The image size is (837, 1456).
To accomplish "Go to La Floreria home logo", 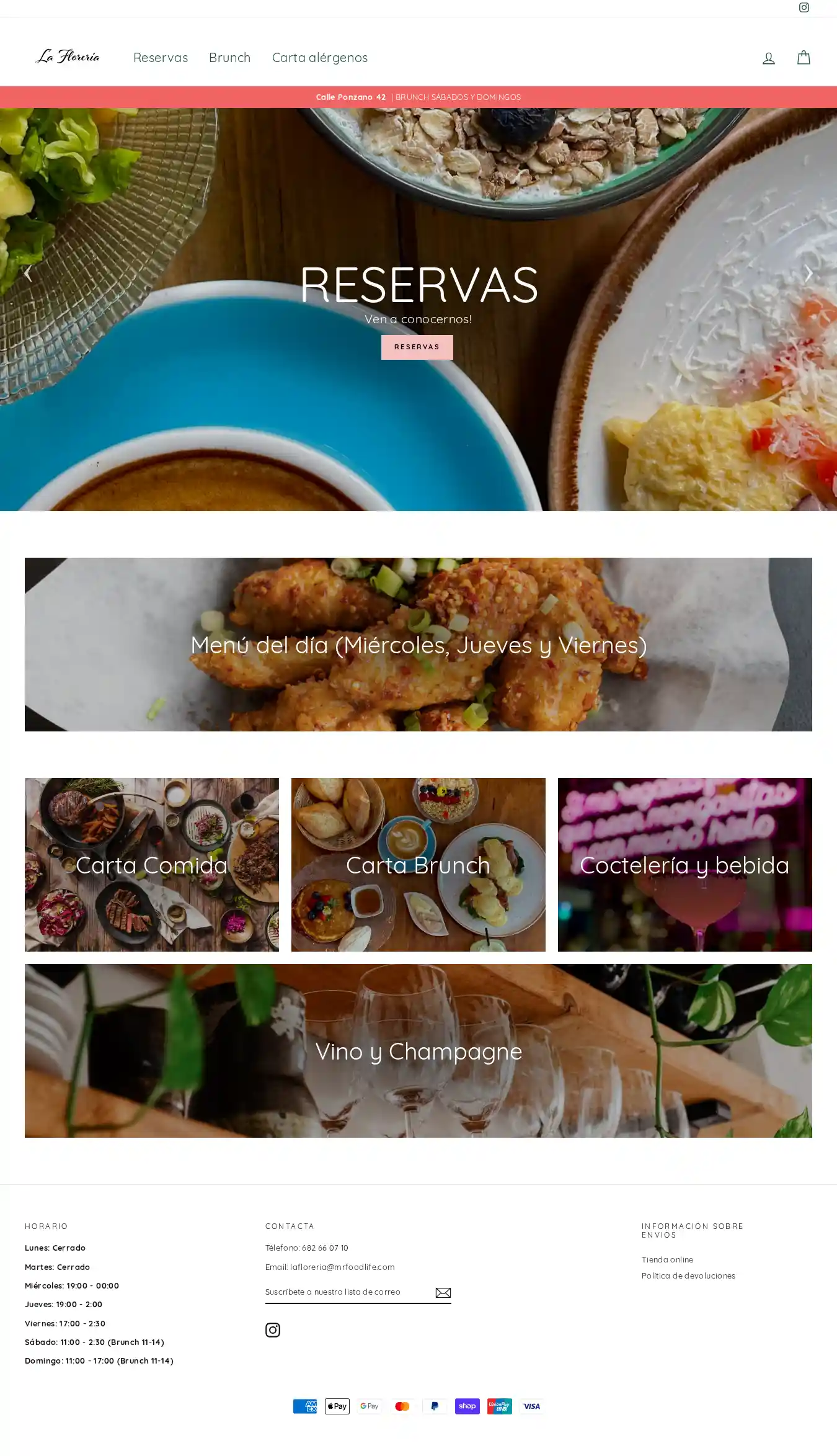I will pyautogui.click(x=68, y=57).
